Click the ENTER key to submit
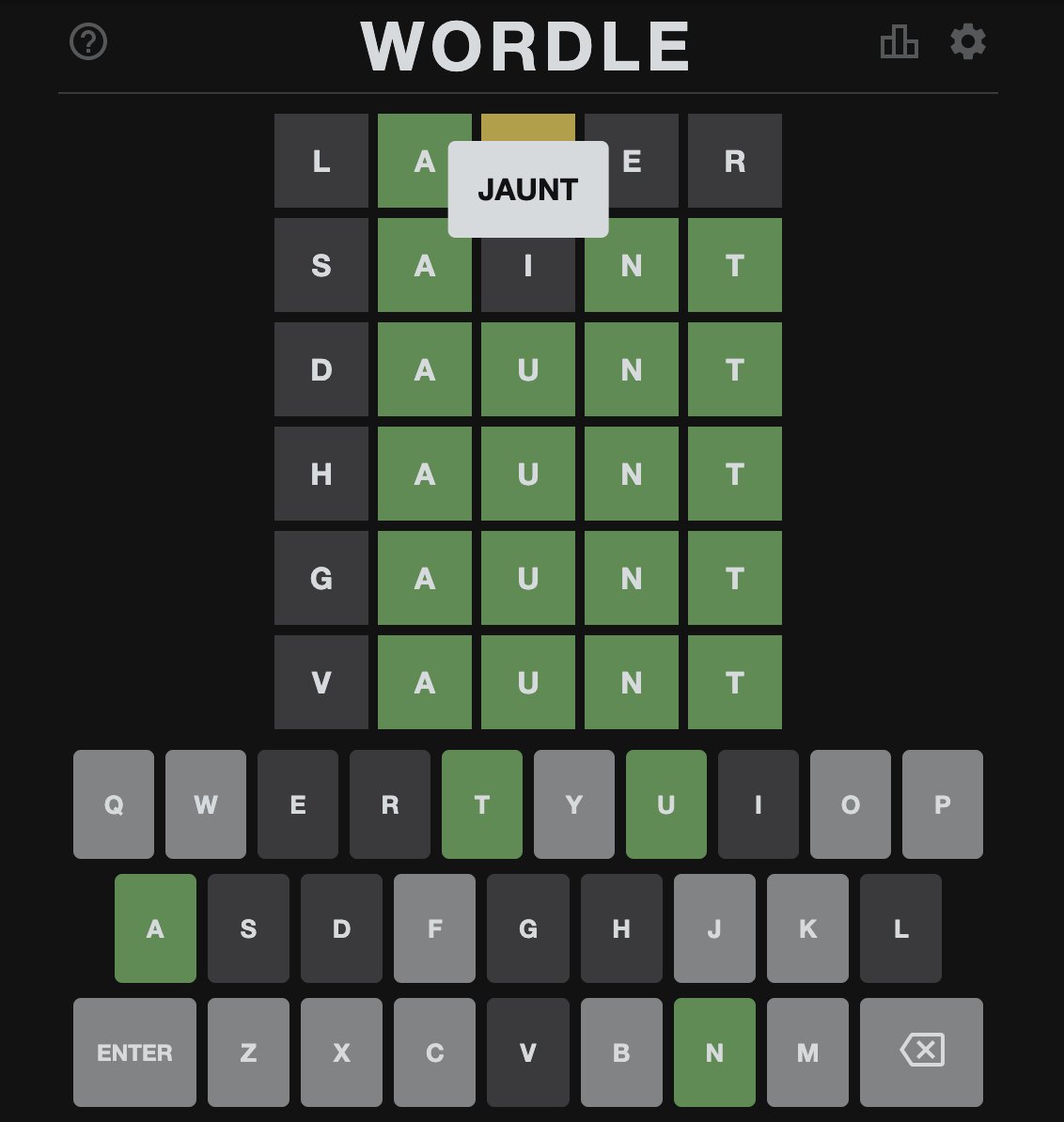 134,1051
